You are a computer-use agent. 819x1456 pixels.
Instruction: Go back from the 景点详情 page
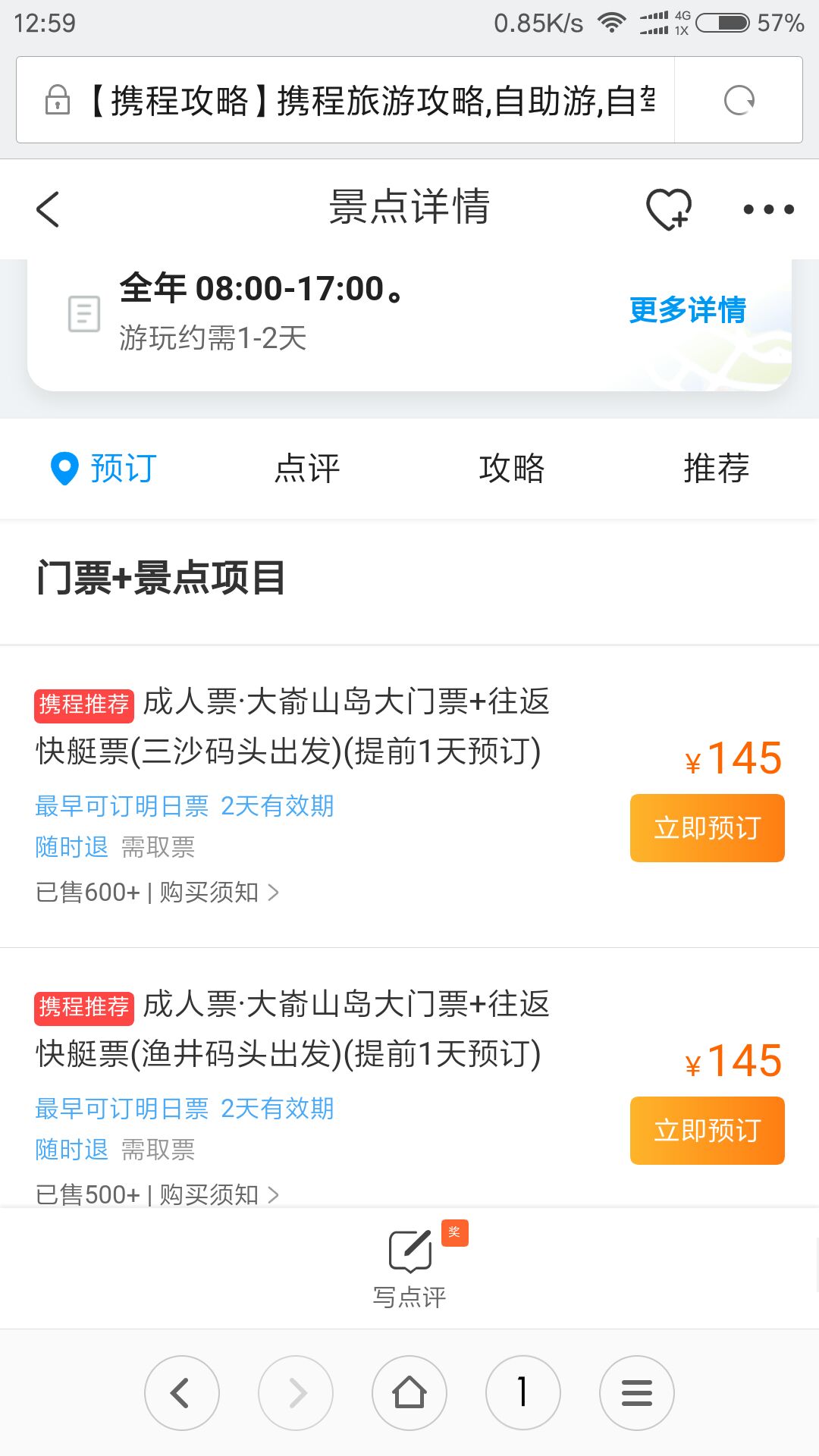click(48, 209)
